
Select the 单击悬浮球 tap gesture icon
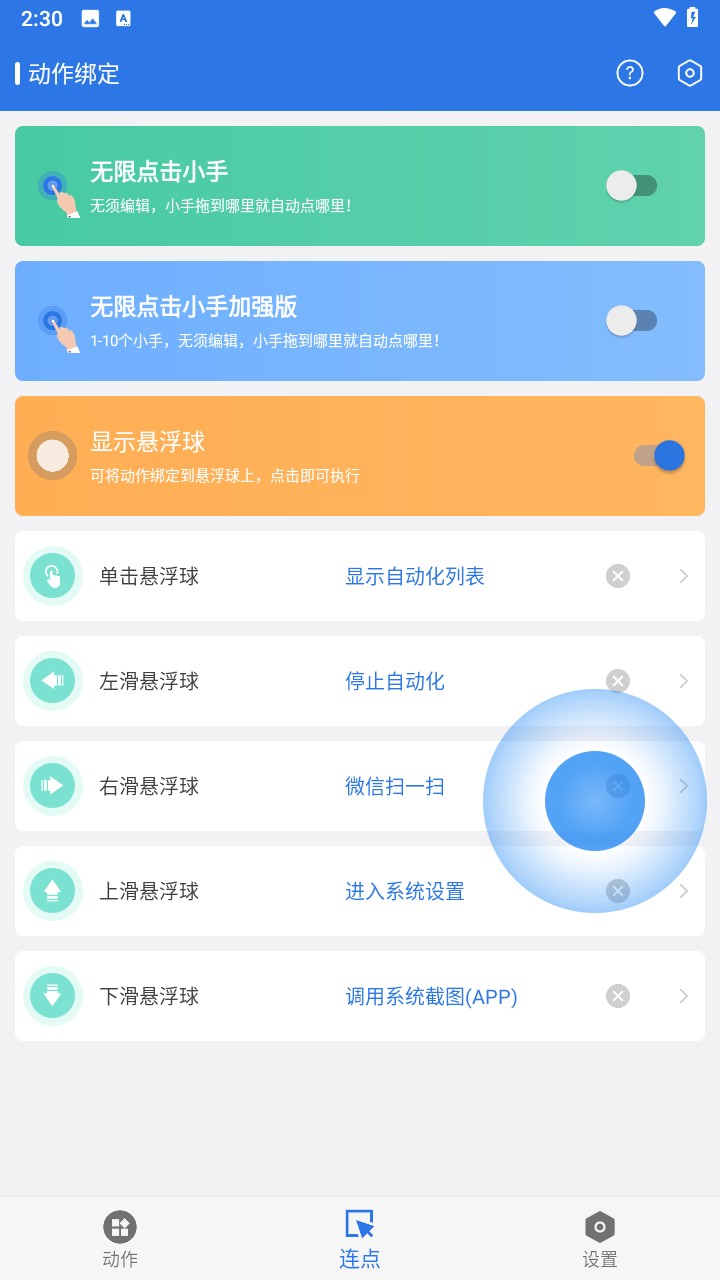pyautogui.click(x=52, y=576)
